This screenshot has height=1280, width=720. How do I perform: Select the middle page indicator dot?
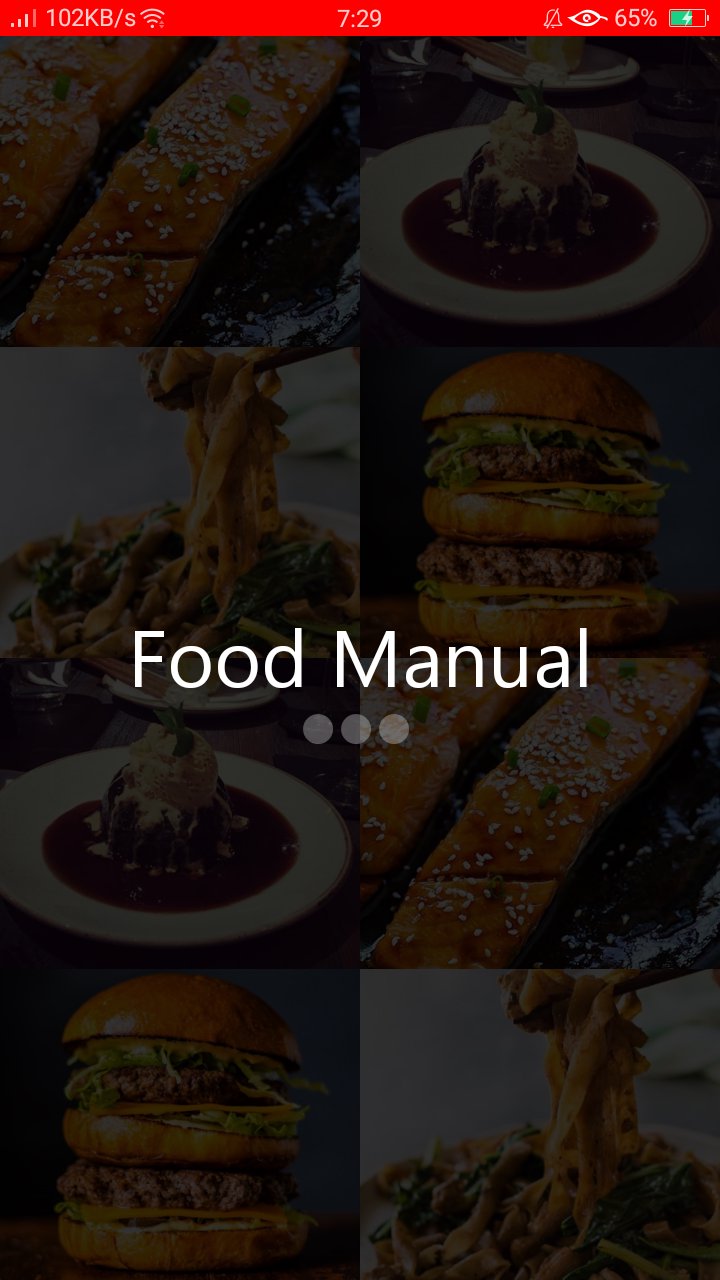[355, 729]
